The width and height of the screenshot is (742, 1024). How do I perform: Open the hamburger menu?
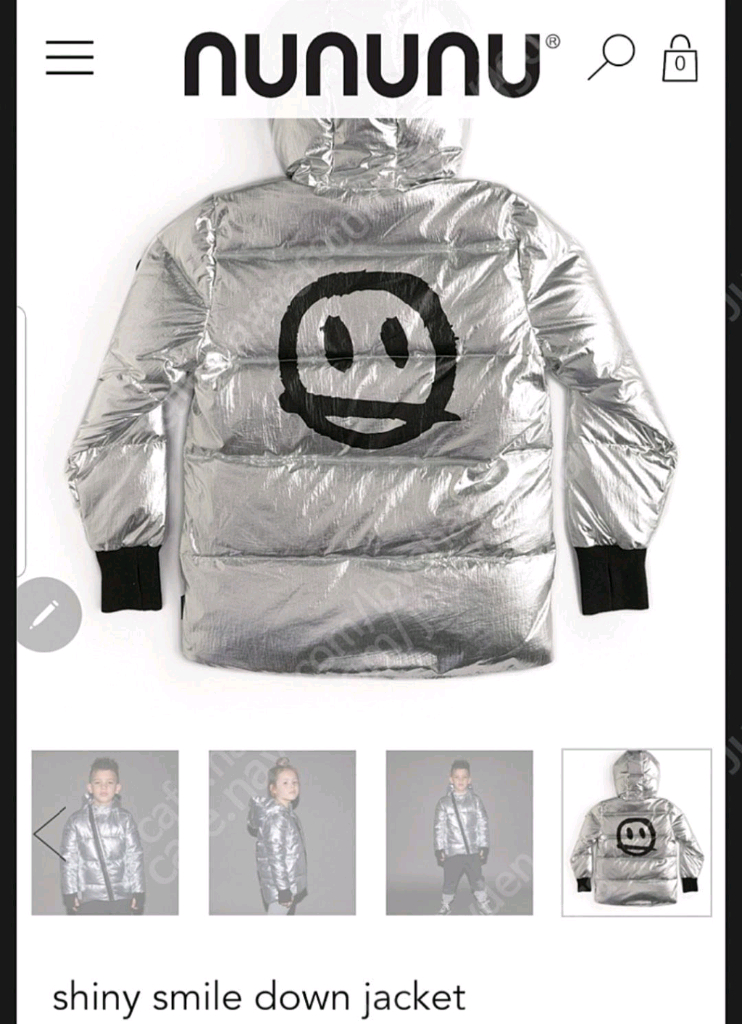point(69,57)
